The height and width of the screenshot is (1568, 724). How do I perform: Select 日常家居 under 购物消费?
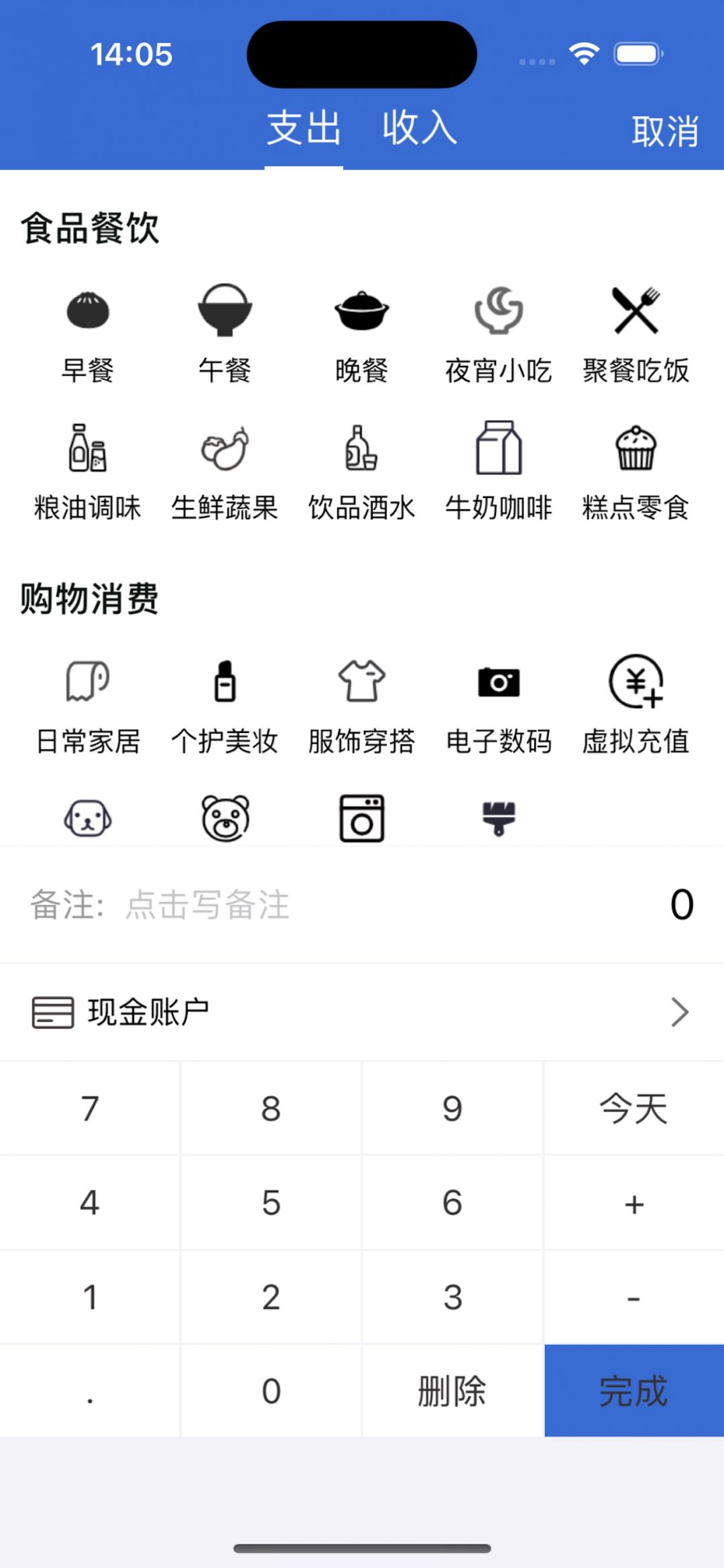[88, 707]
